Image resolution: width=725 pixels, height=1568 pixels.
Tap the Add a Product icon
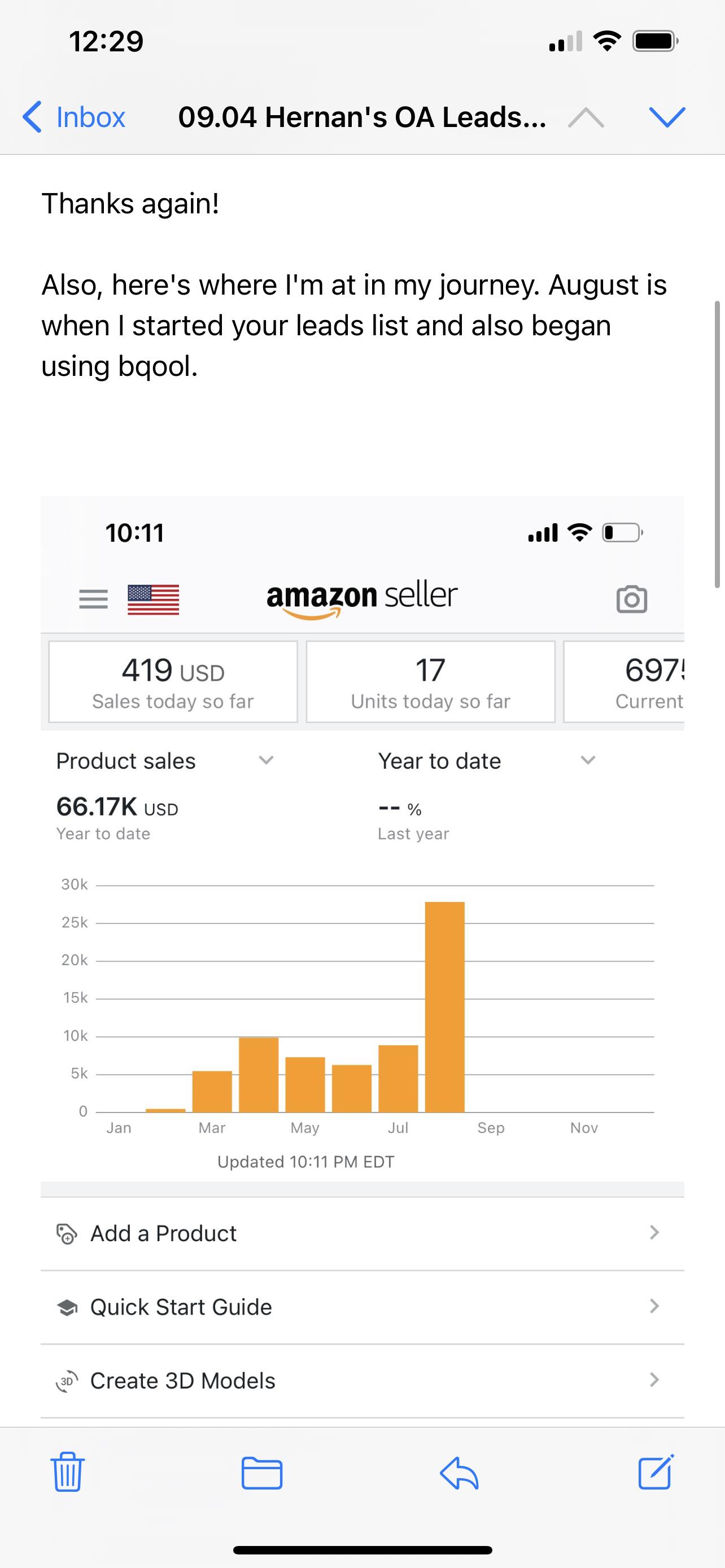tap(69, 1233)
